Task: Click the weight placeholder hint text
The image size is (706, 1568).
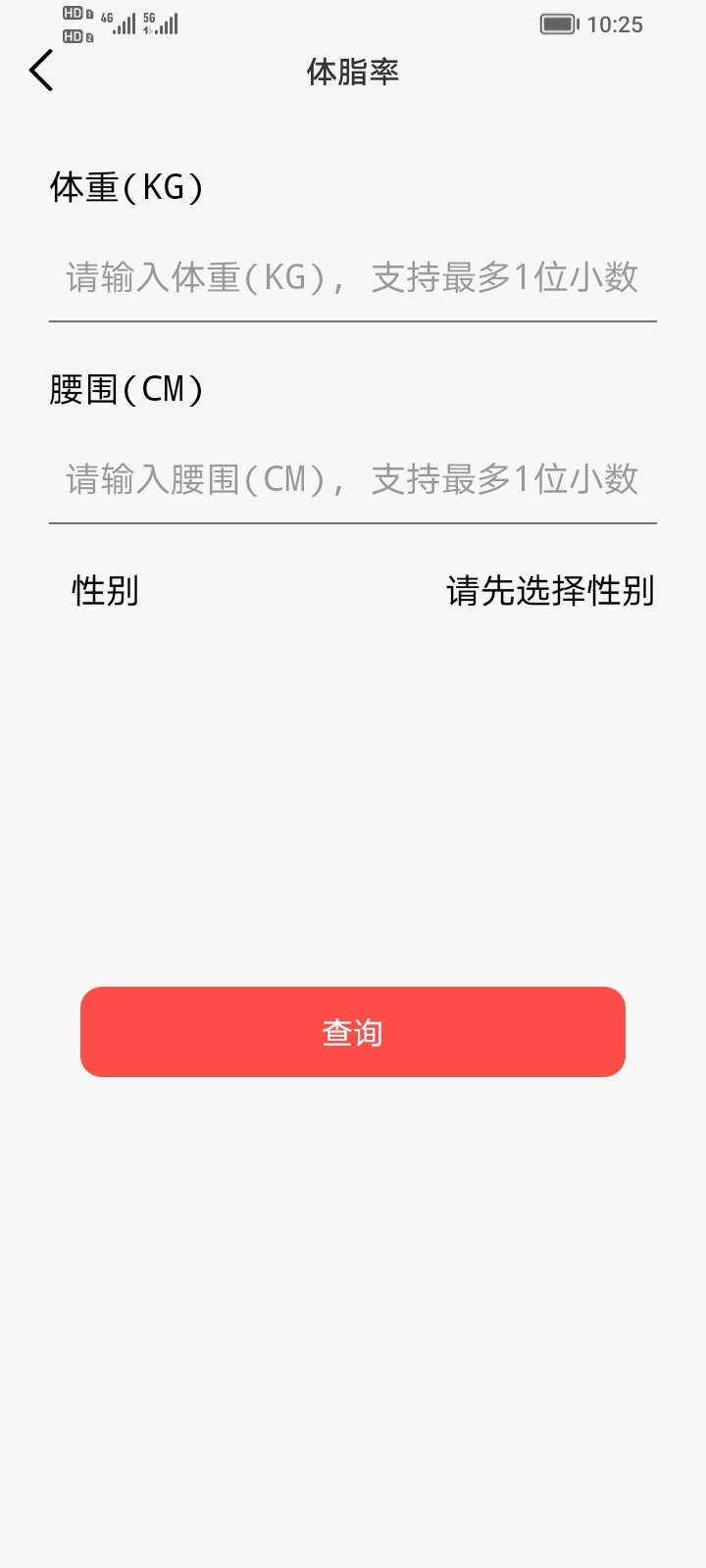Action: 353,279
